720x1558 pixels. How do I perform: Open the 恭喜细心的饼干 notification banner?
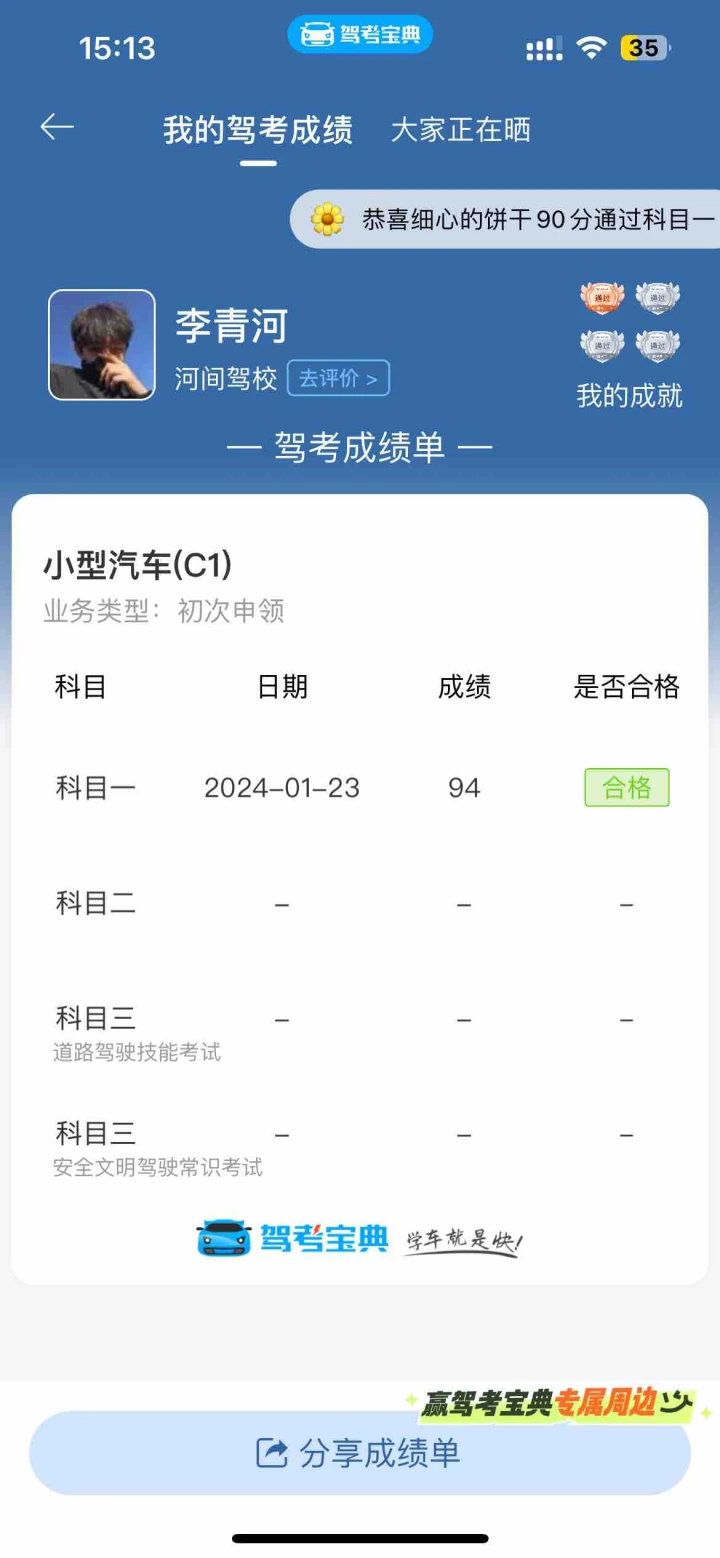click(505, 219)
